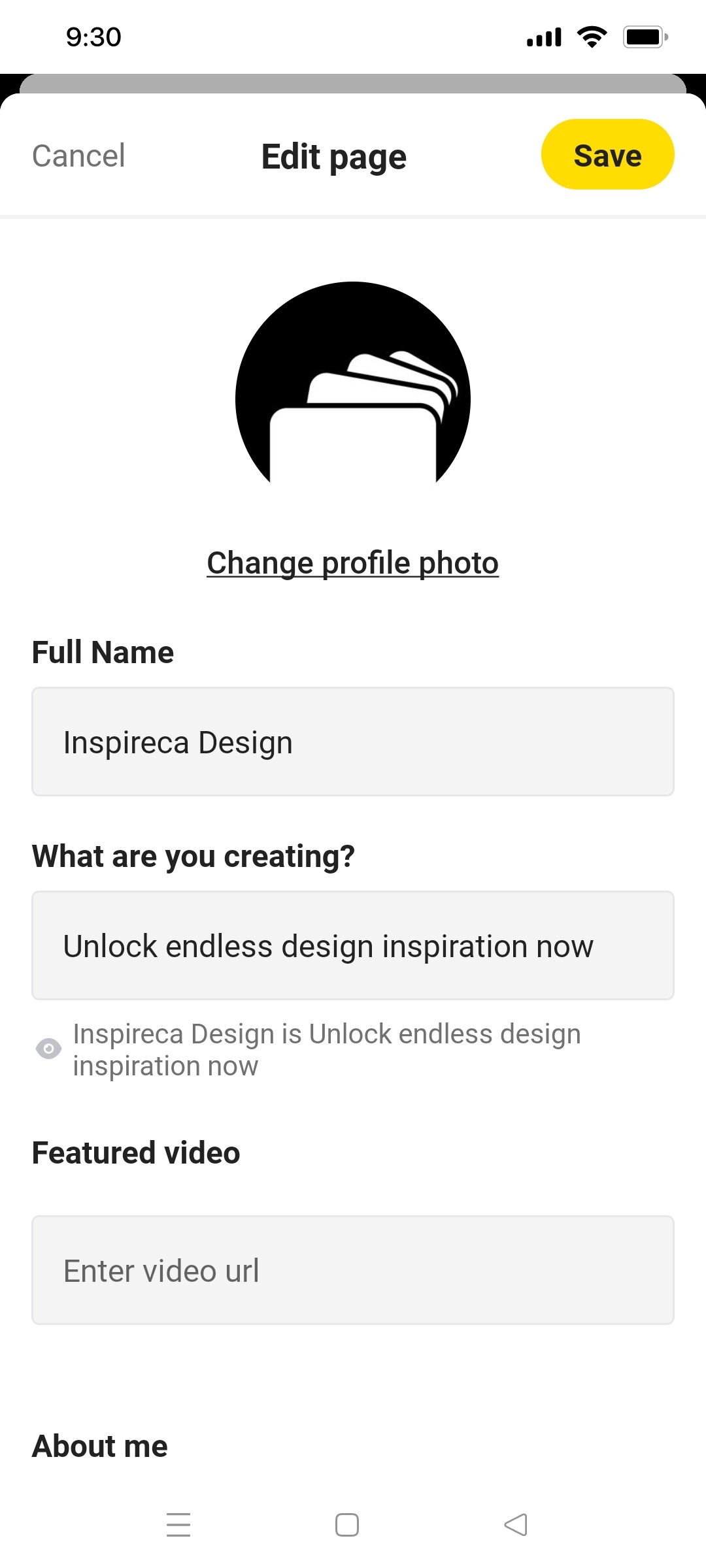Viewport: 706px width, 1568px height.
Task: Tap the preview text 'Inspireca Design is Unlock endless design'
Action: click(x=326, y=1032)
